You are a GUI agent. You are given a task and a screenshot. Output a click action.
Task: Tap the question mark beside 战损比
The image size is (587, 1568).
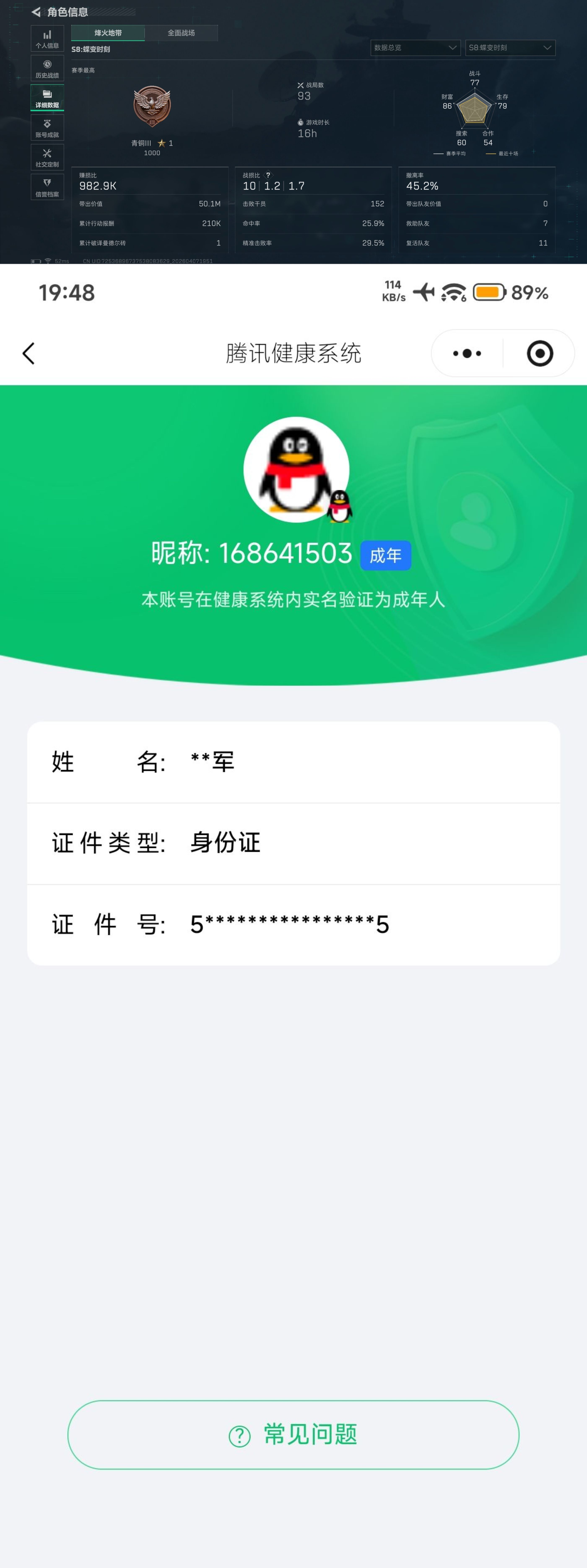point(268,175)
